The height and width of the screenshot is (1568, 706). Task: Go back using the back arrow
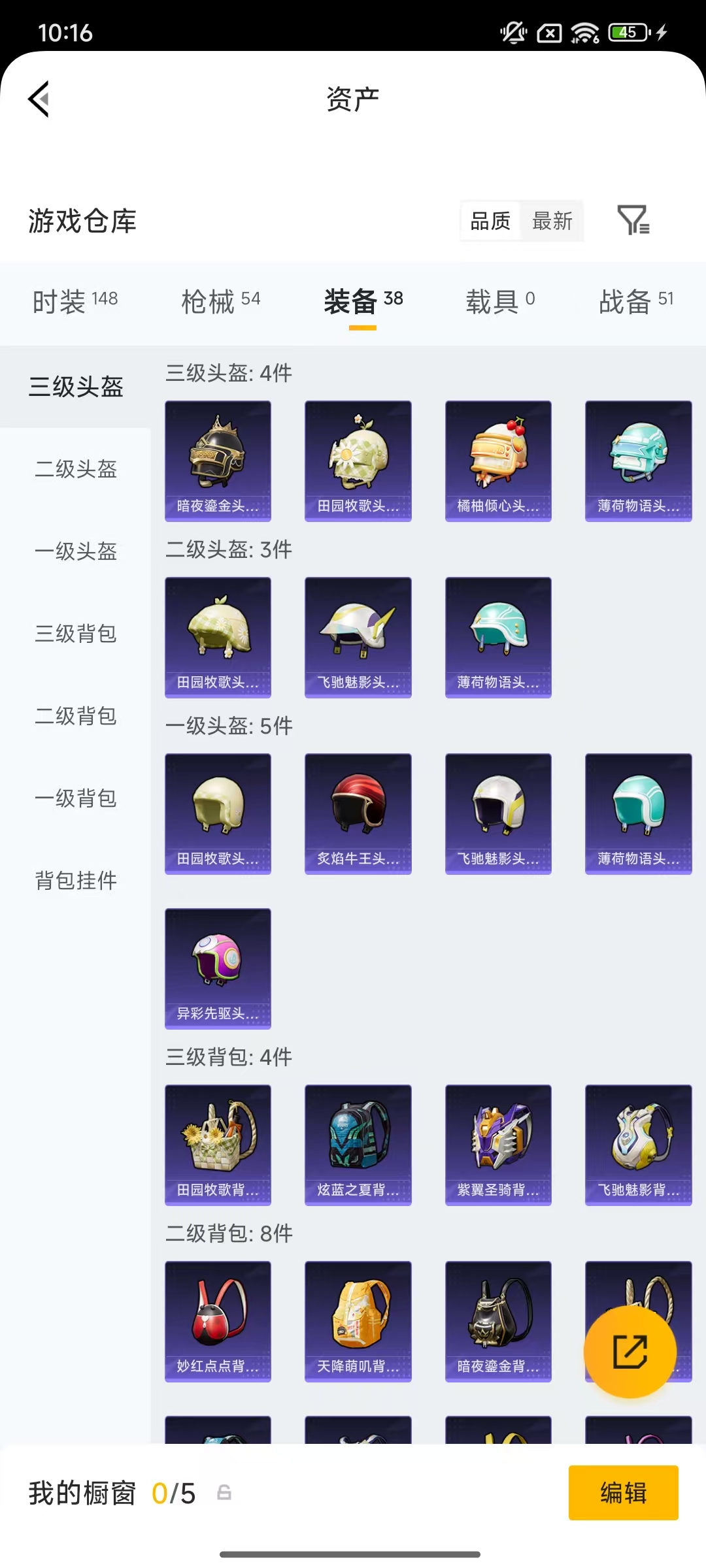pyautogui.click(x=39, y=99)
